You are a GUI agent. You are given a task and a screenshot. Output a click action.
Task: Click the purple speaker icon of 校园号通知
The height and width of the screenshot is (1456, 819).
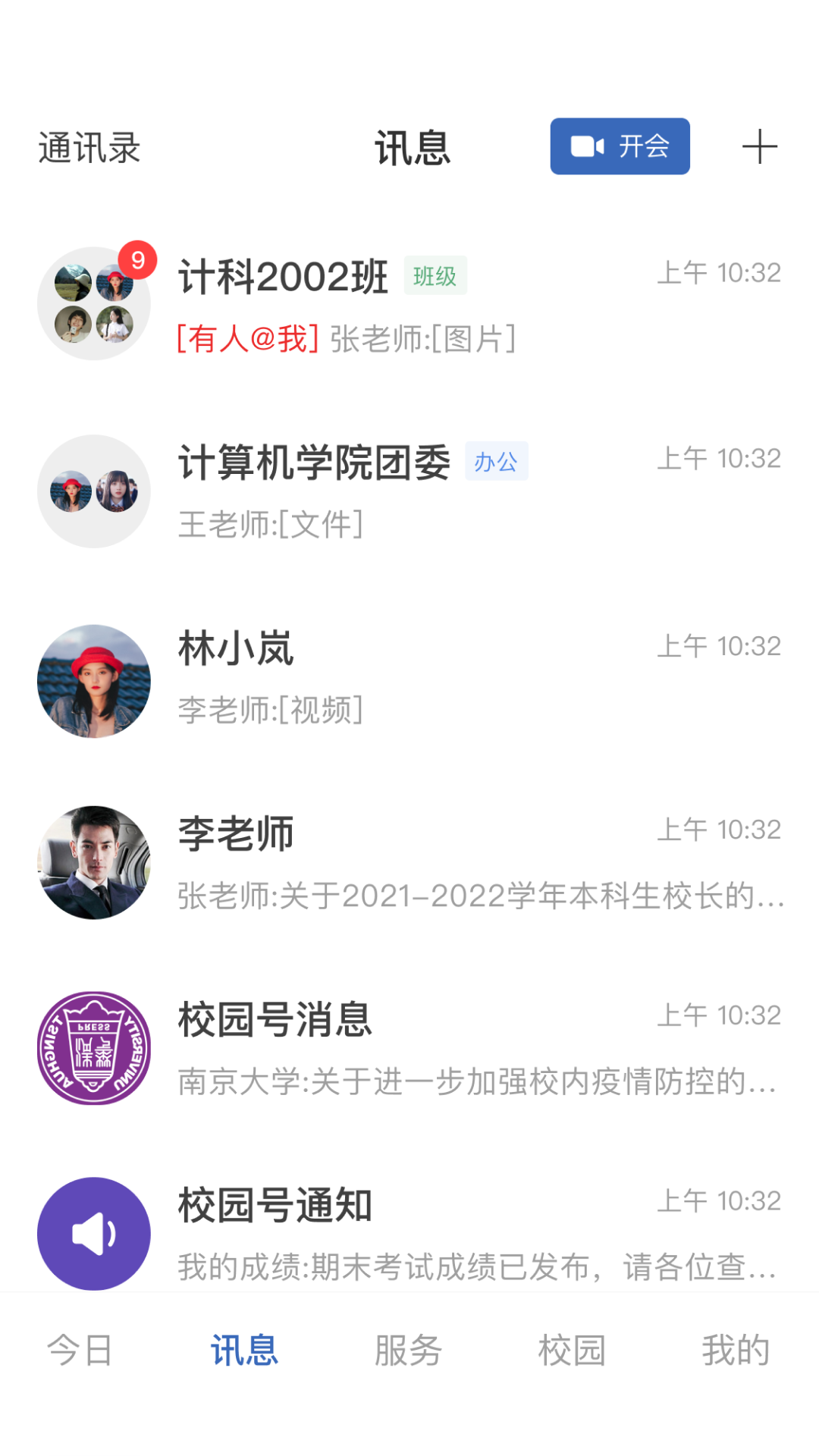93,1232
